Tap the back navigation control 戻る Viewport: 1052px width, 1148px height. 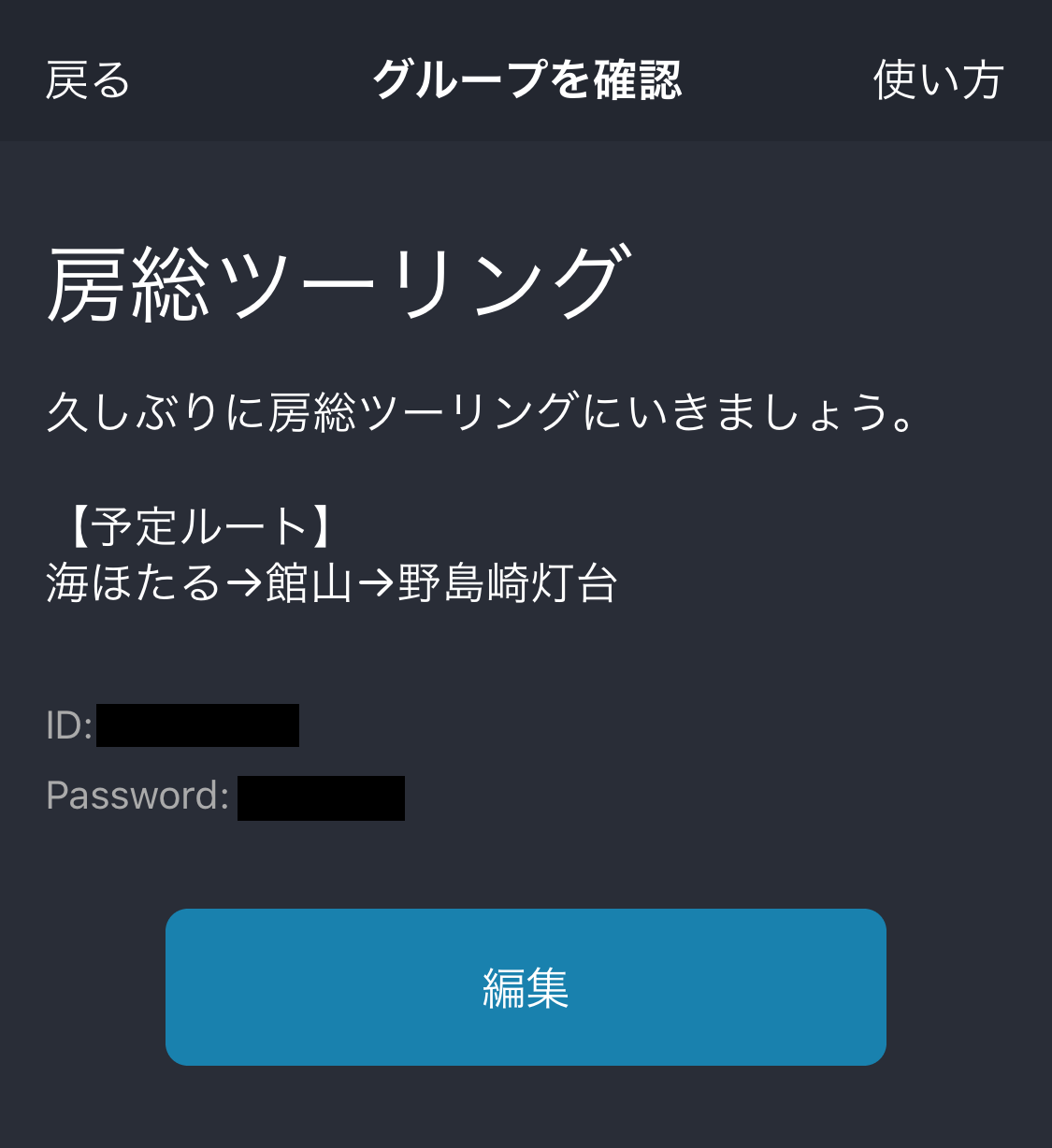point(87,82)
